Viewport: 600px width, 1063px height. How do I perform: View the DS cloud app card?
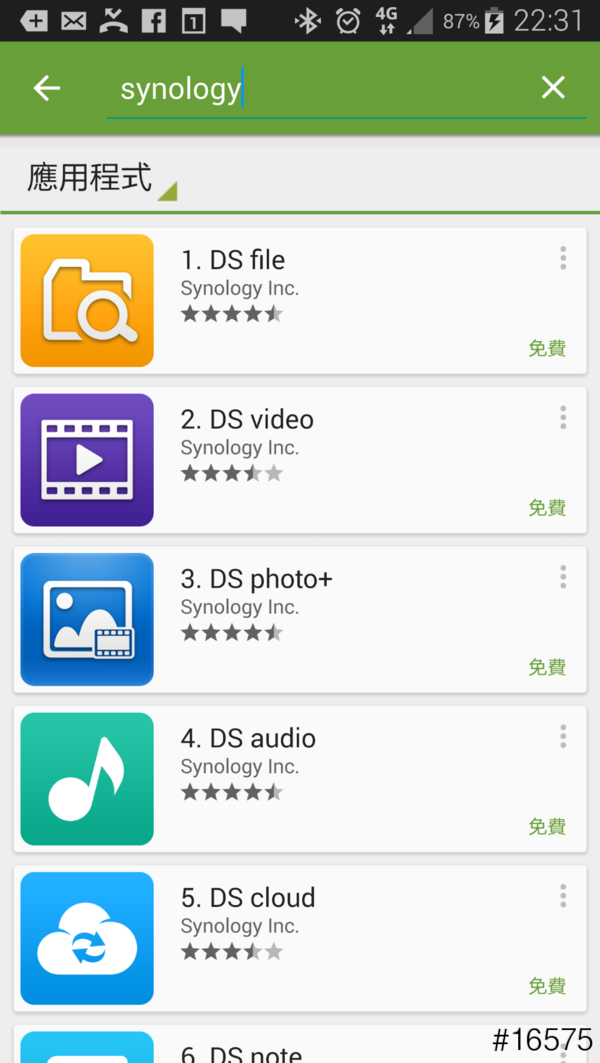point(300,938)
